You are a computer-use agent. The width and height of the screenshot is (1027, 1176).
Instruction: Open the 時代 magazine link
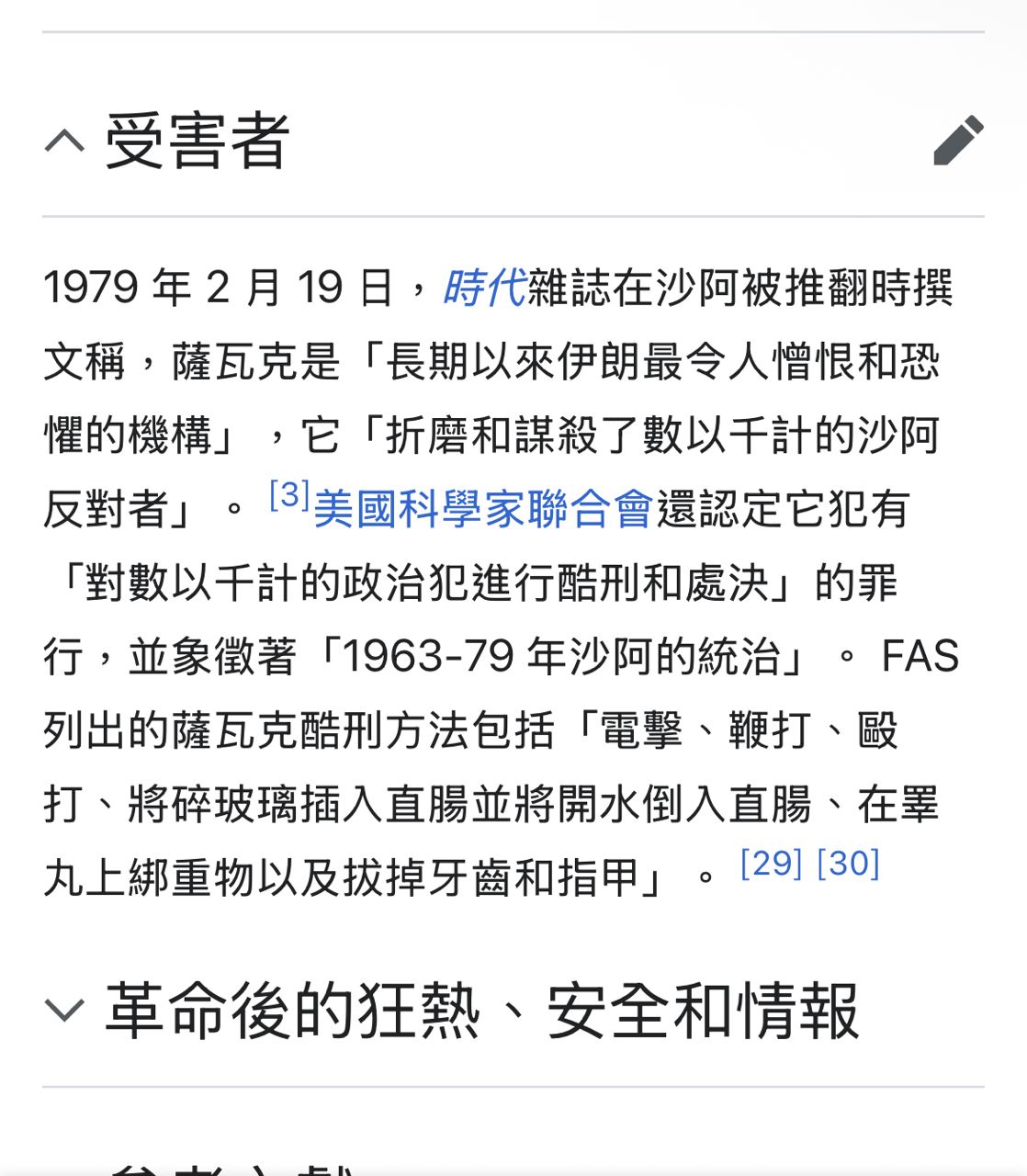[x=484, y=288]
